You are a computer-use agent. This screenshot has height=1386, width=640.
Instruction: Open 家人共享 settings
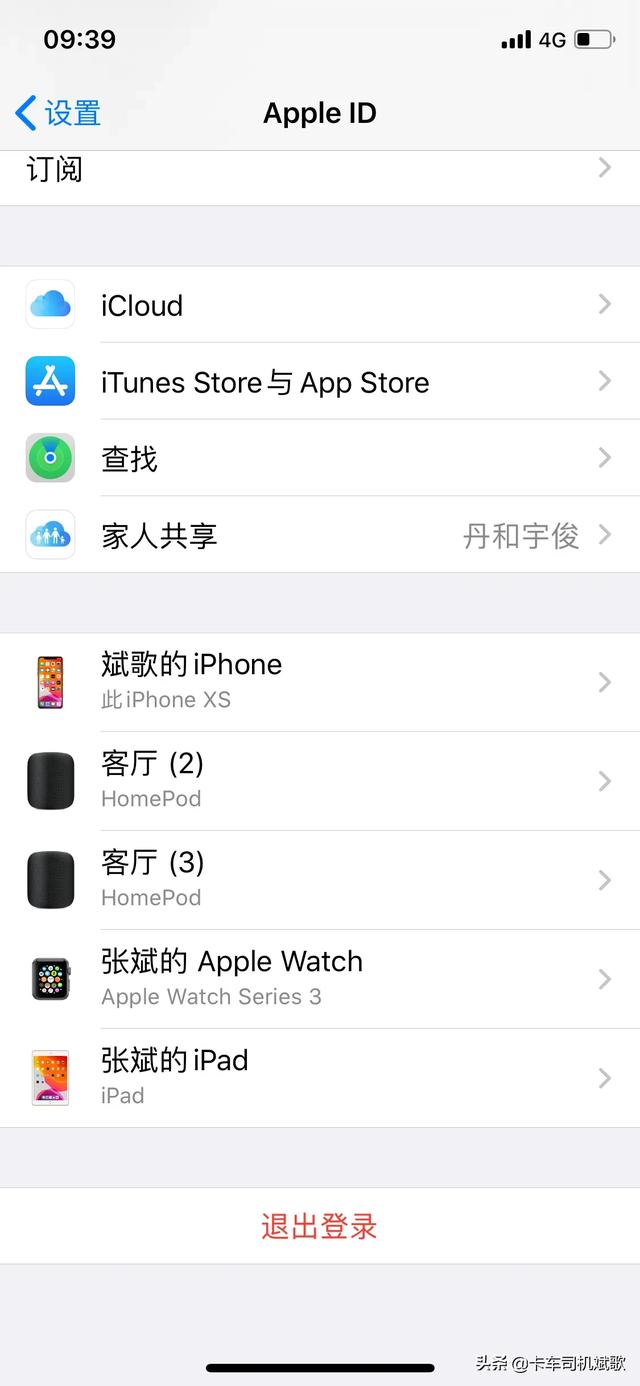point(320,536)
